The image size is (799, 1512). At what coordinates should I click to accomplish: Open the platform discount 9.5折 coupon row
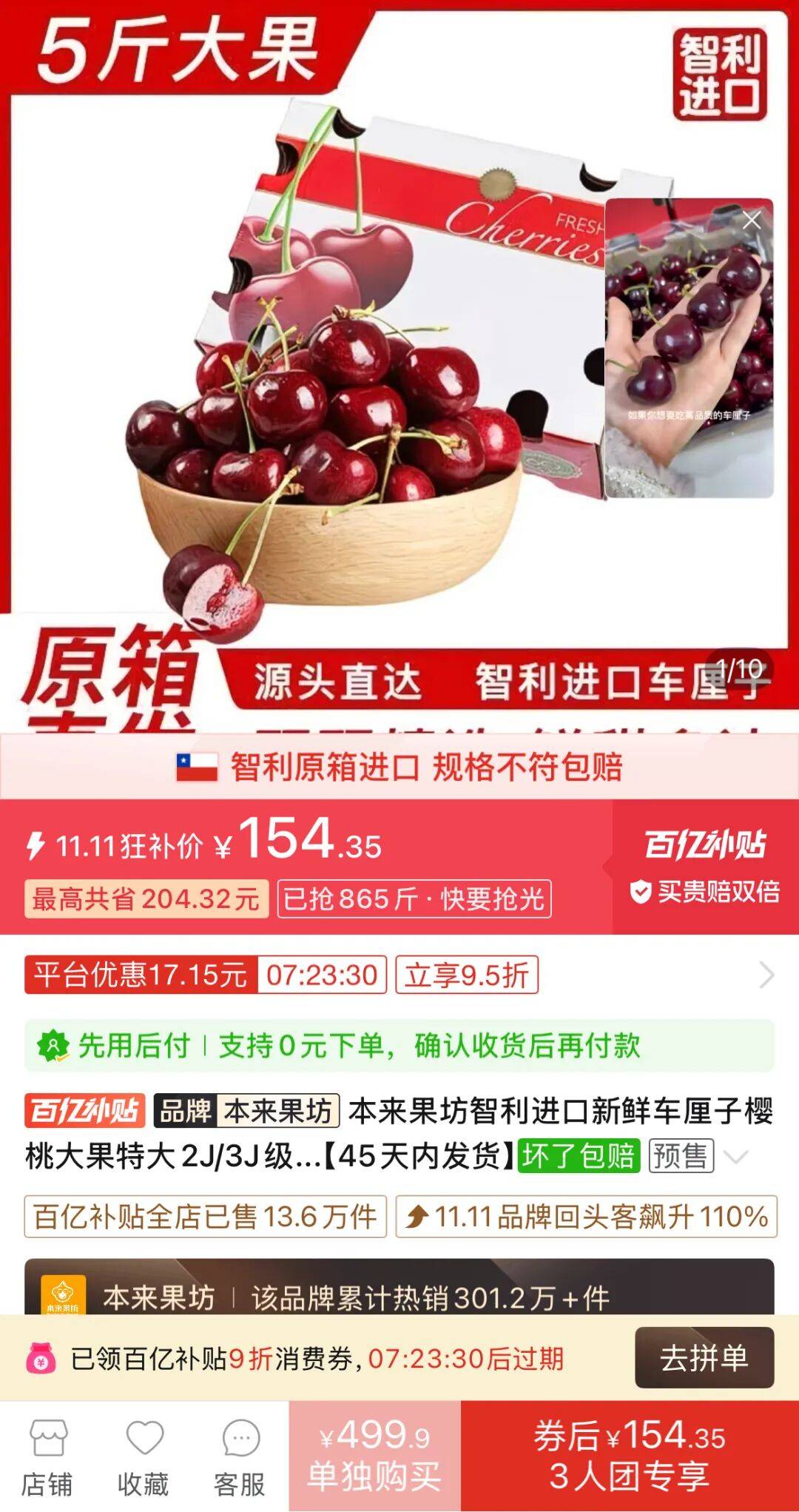tap(766, 975)
